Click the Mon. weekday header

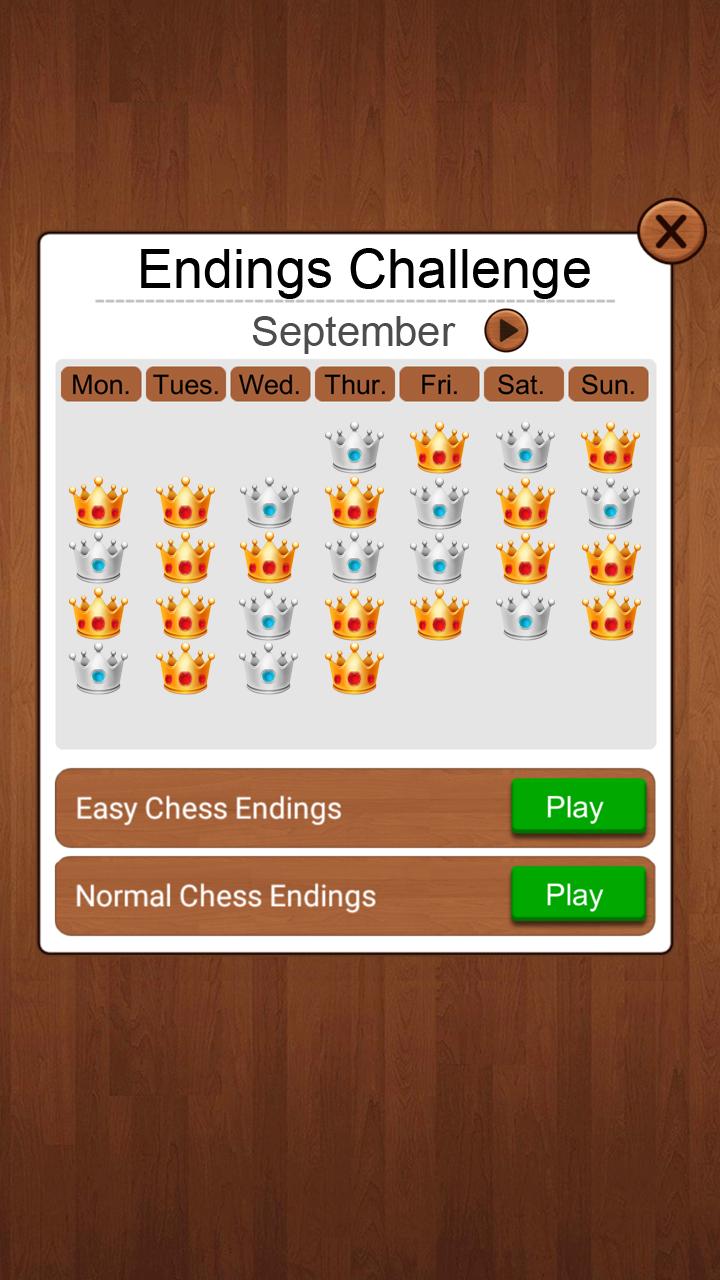click(x=99, y=383)
